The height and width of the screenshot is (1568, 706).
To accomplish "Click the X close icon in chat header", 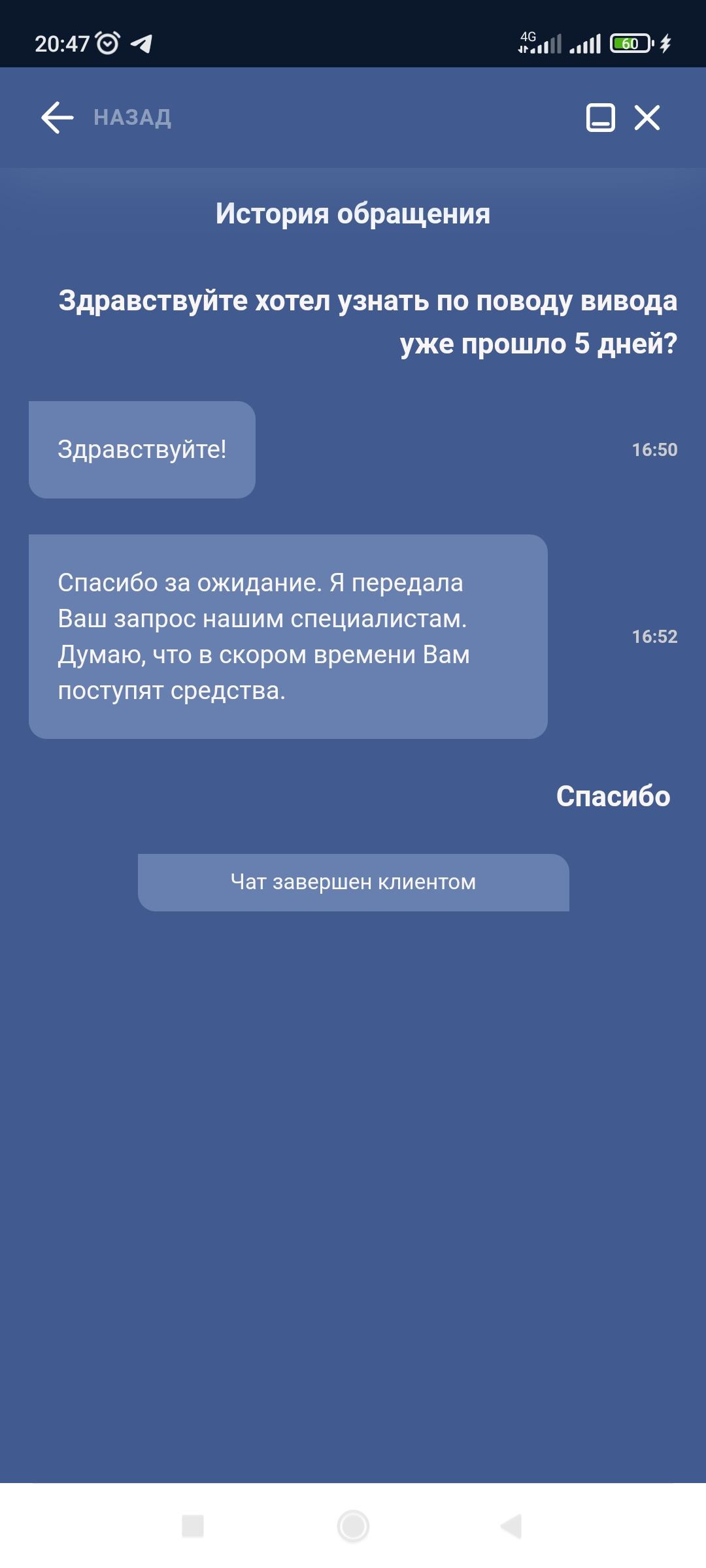I will click(646, 118).
